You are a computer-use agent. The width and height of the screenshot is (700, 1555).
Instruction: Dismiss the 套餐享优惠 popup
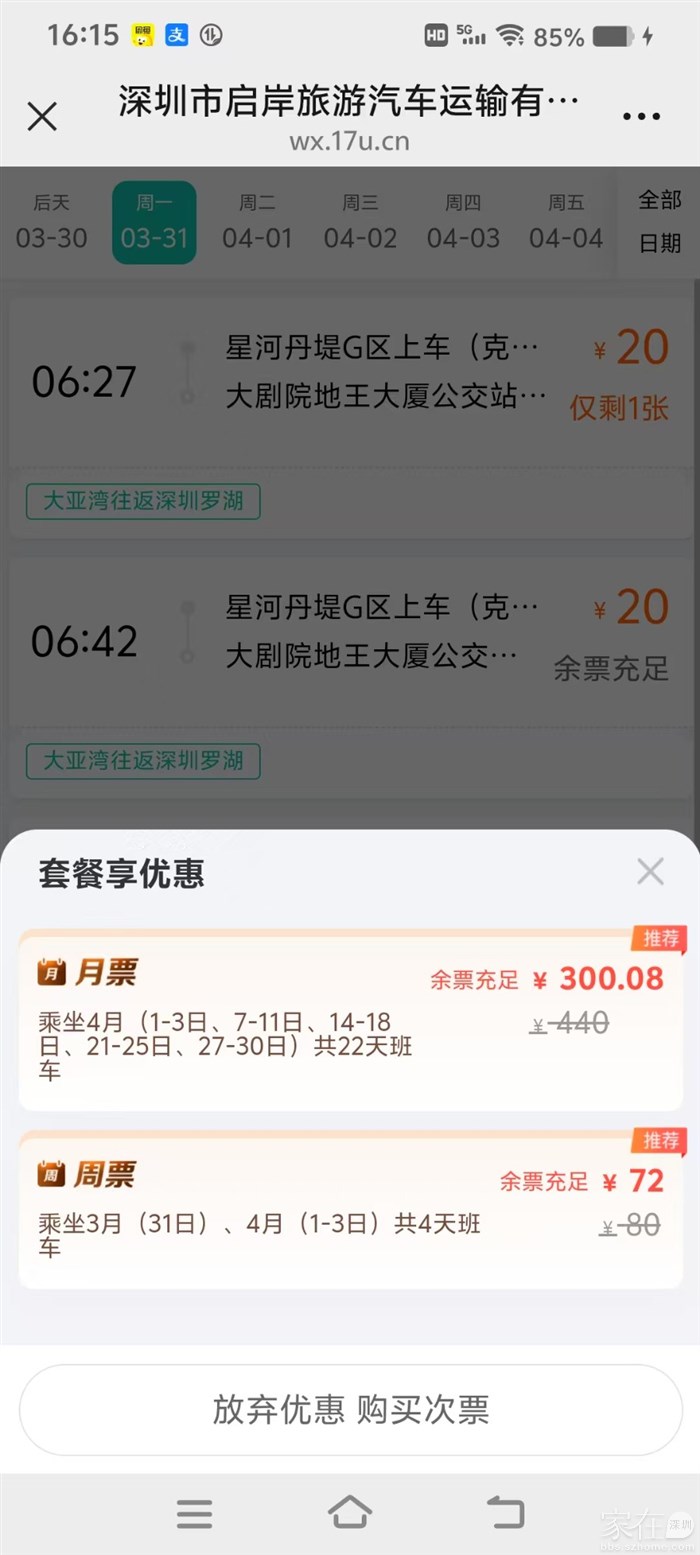point(650,871)
